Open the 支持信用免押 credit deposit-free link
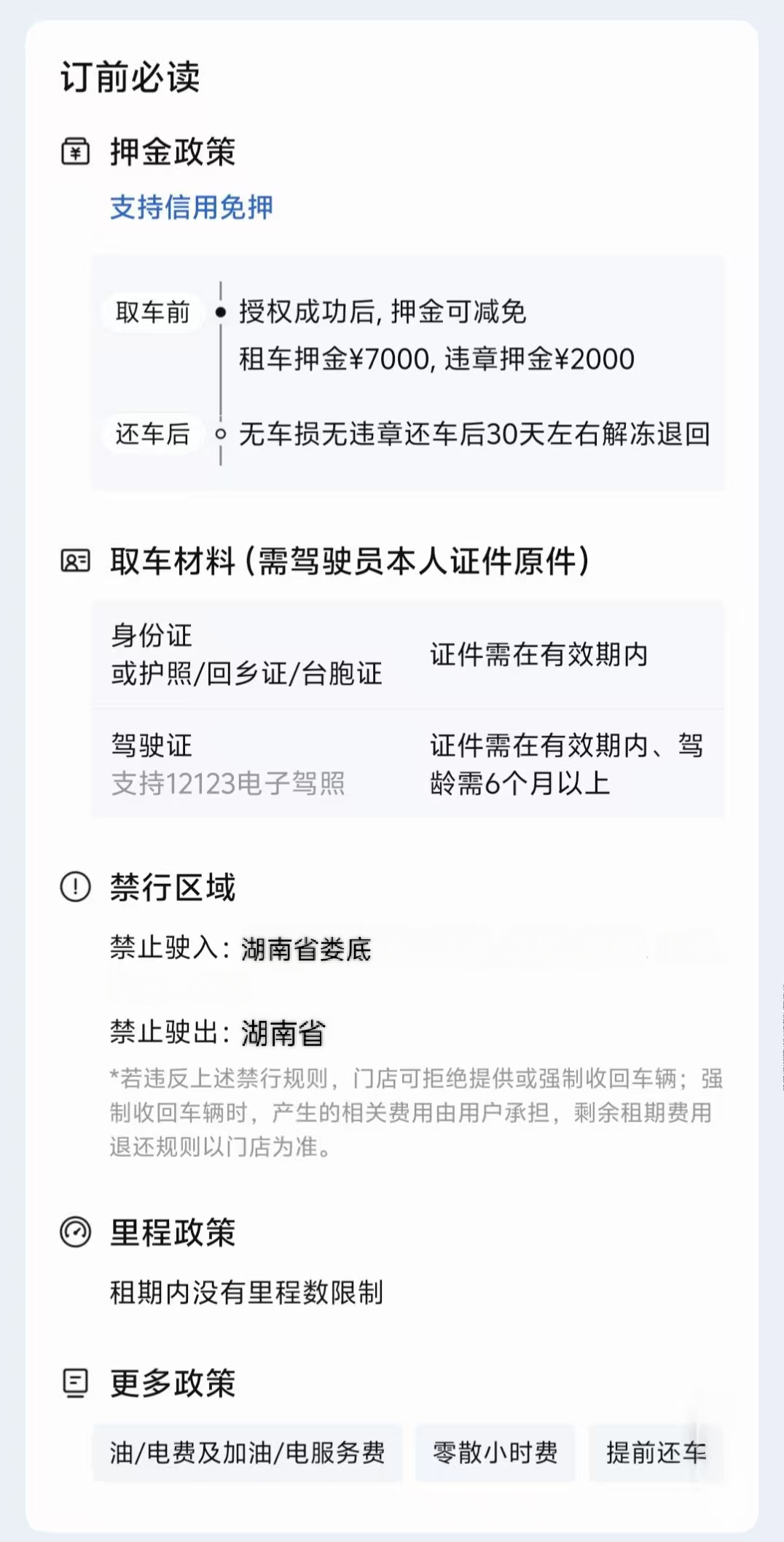The height and width of the screenshot is (1542, 784). [x=191, y=208]
